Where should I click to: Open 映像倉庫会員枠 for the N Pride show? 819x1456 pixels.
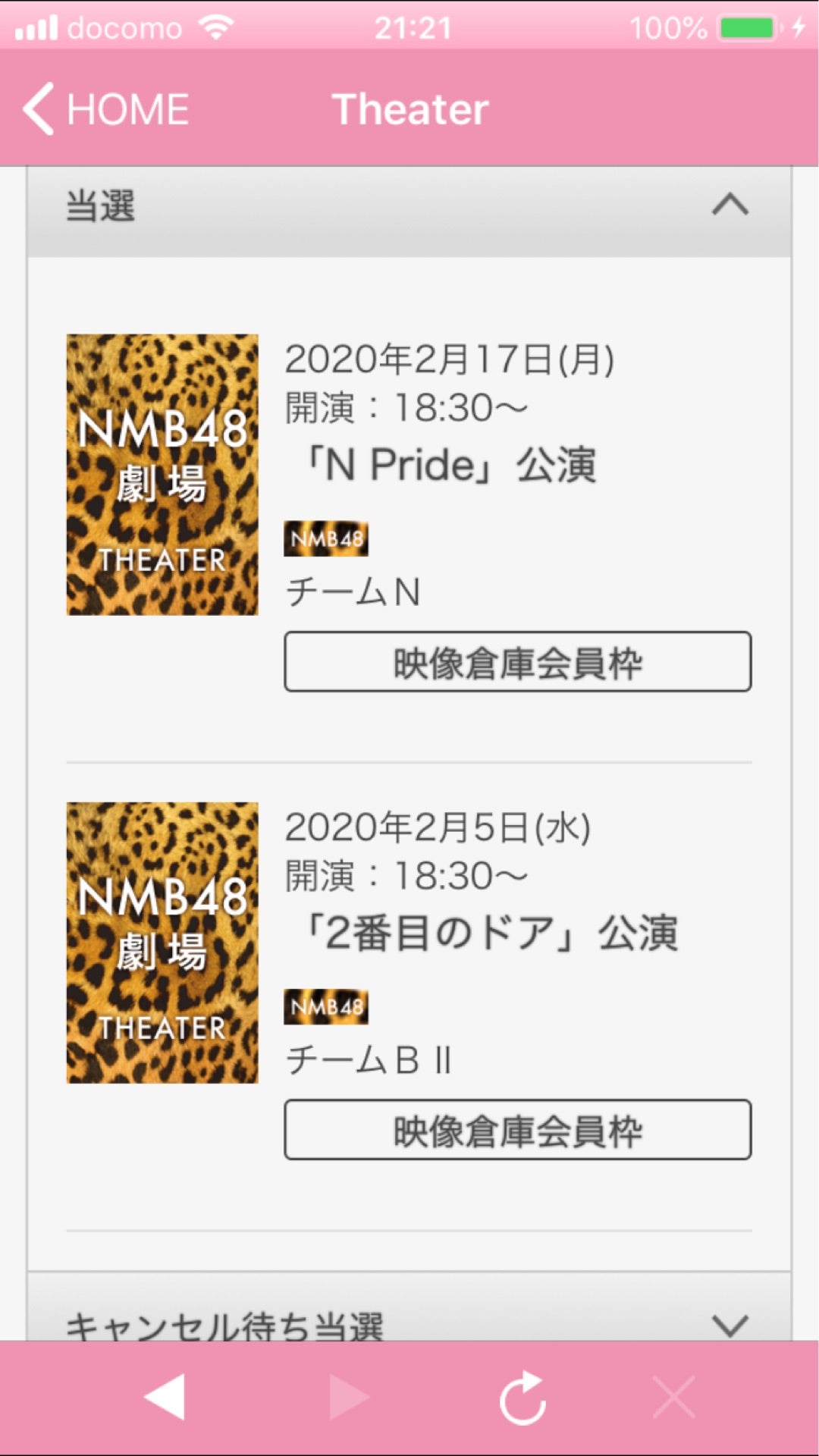(x=516, y=663)
